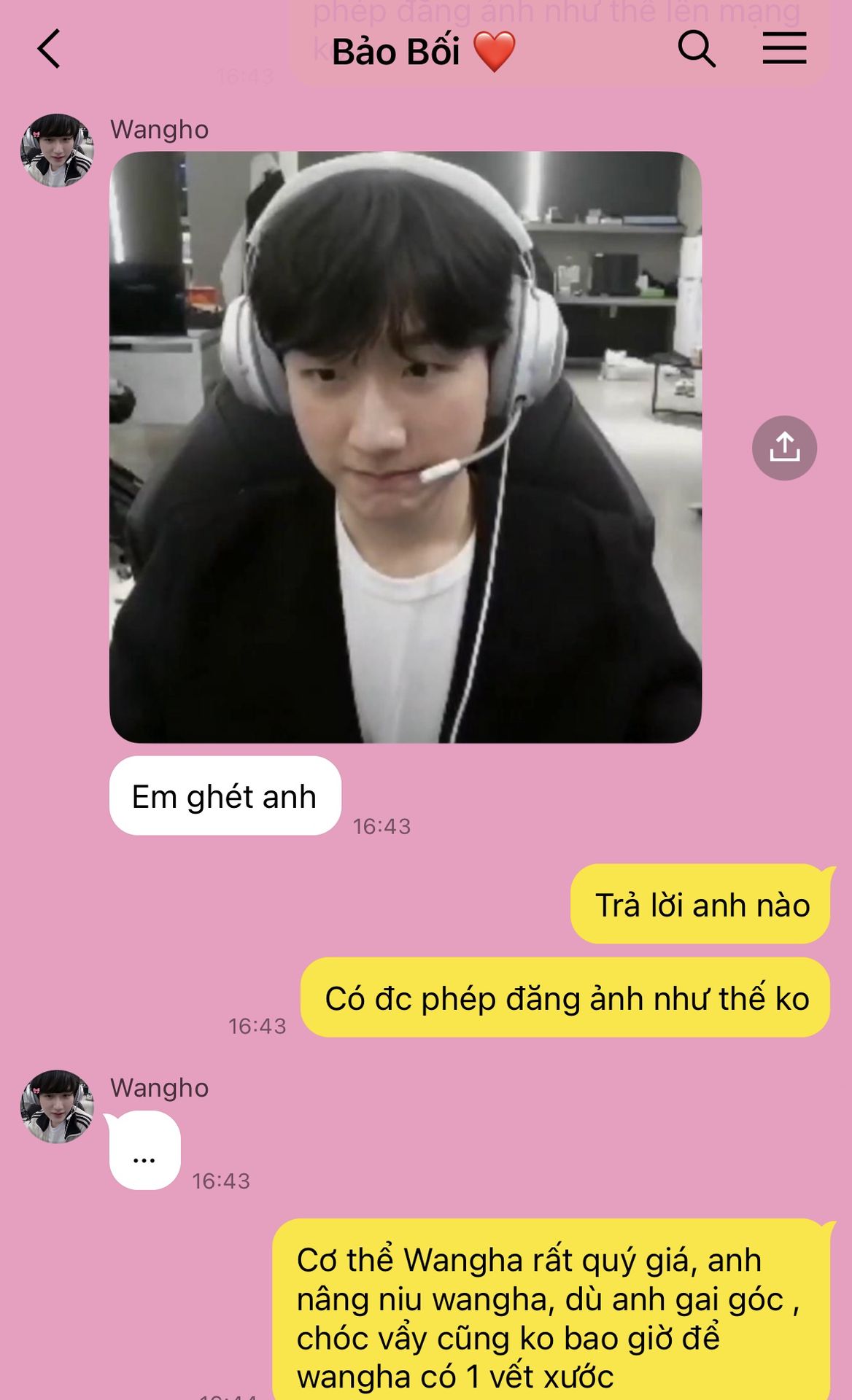Viewport: 852px width, 1400px height.
Task: Open the photo from Wangho full screen
Action: coord(406,447)
